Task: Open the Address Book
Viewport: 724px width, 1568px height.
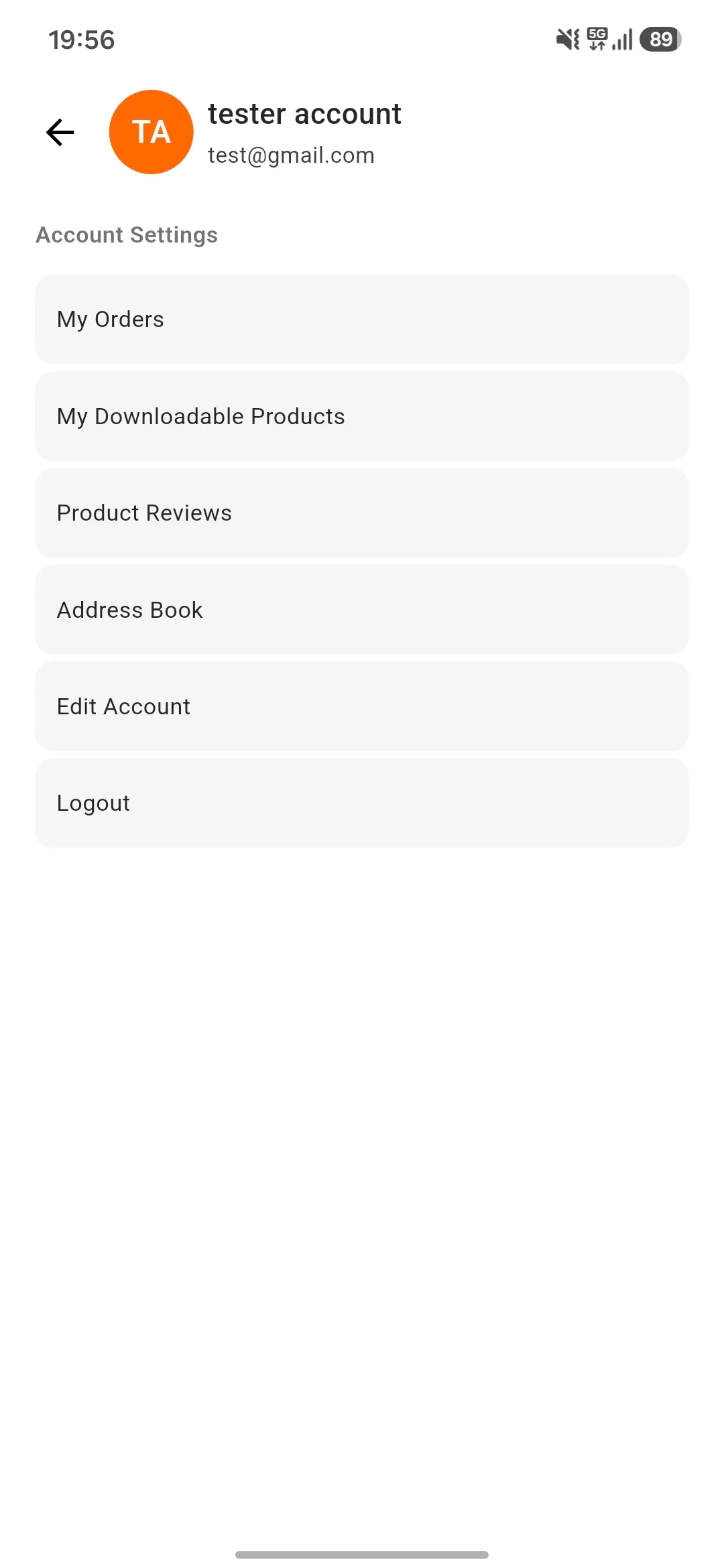Action: click(x=362, y=610)
